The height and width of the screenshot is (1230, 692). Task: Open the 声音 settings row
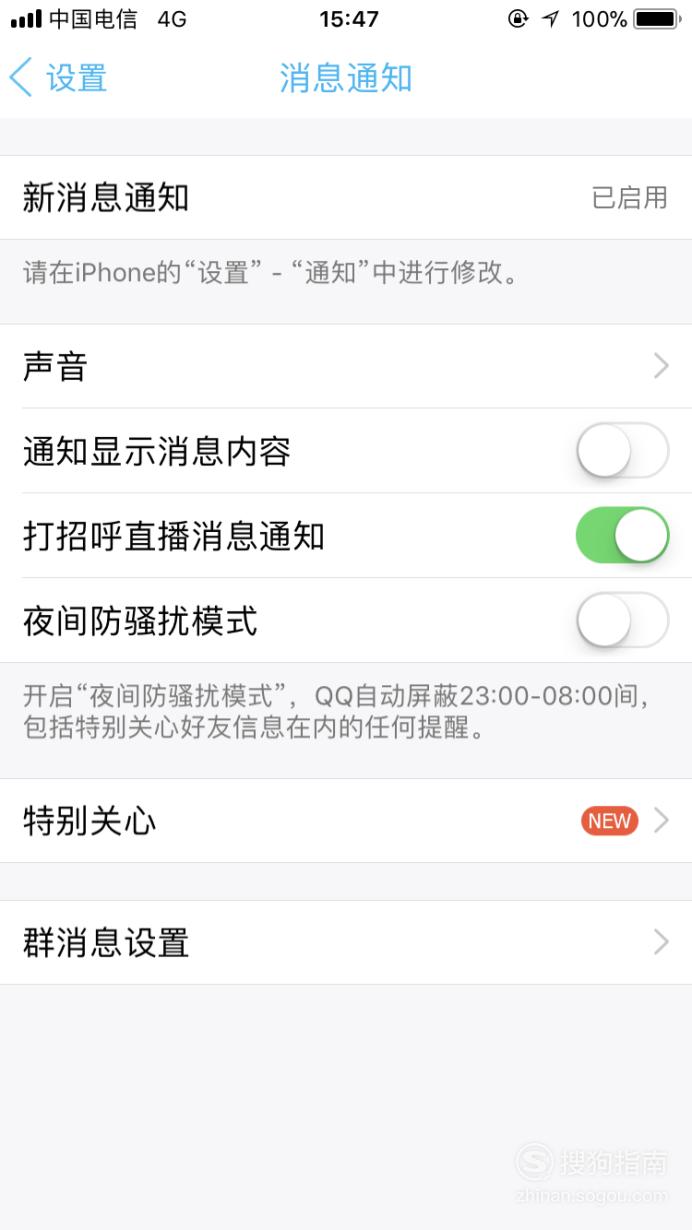click(x=346, y=366)
